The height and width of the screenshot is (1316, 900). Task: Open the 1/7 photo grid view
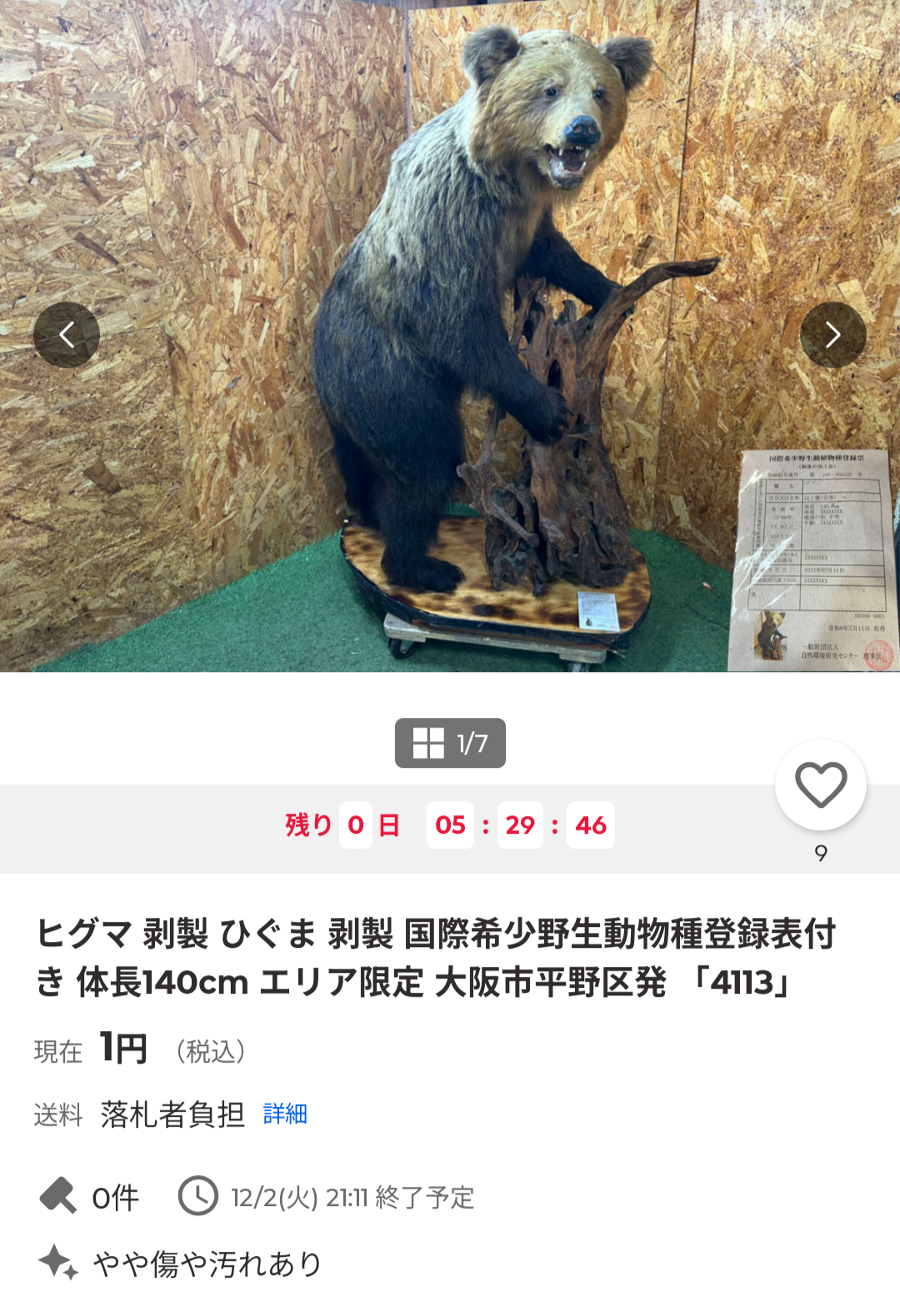[x=450, y=742]
